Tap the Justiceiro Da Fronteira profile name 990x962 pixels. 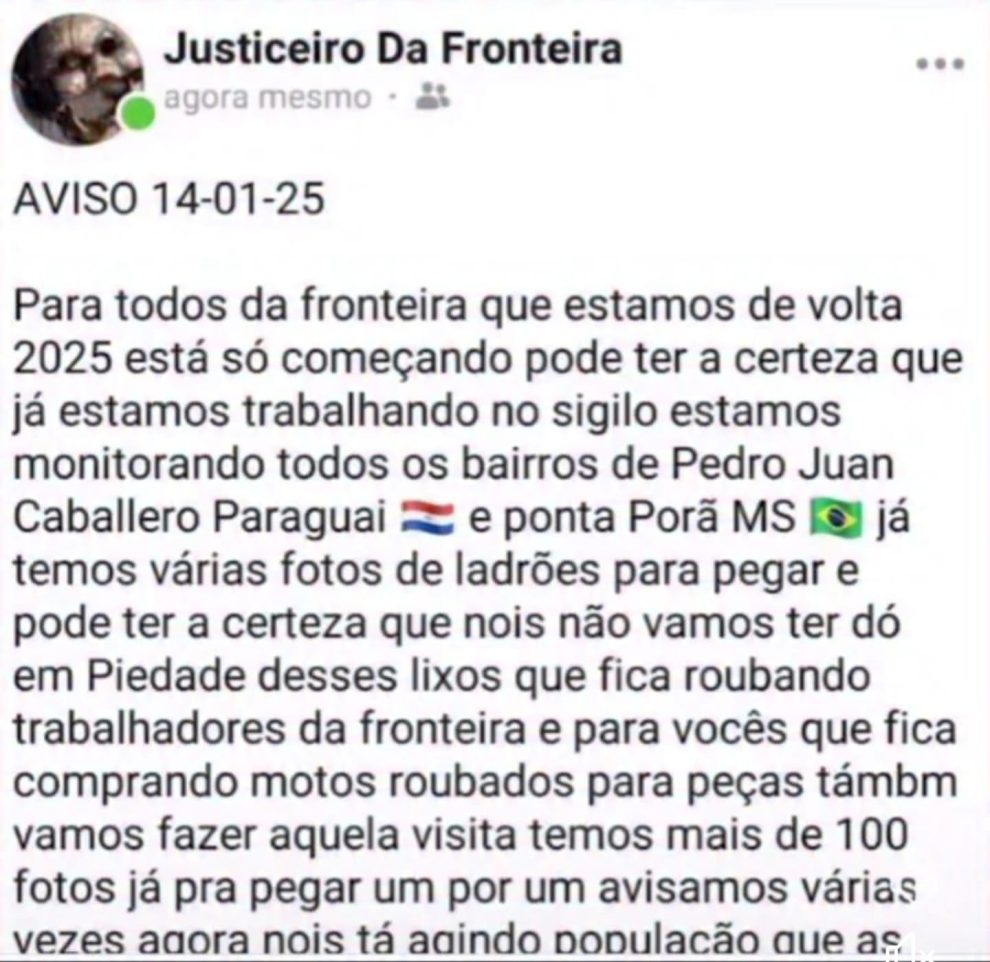(x=392, y=47)
